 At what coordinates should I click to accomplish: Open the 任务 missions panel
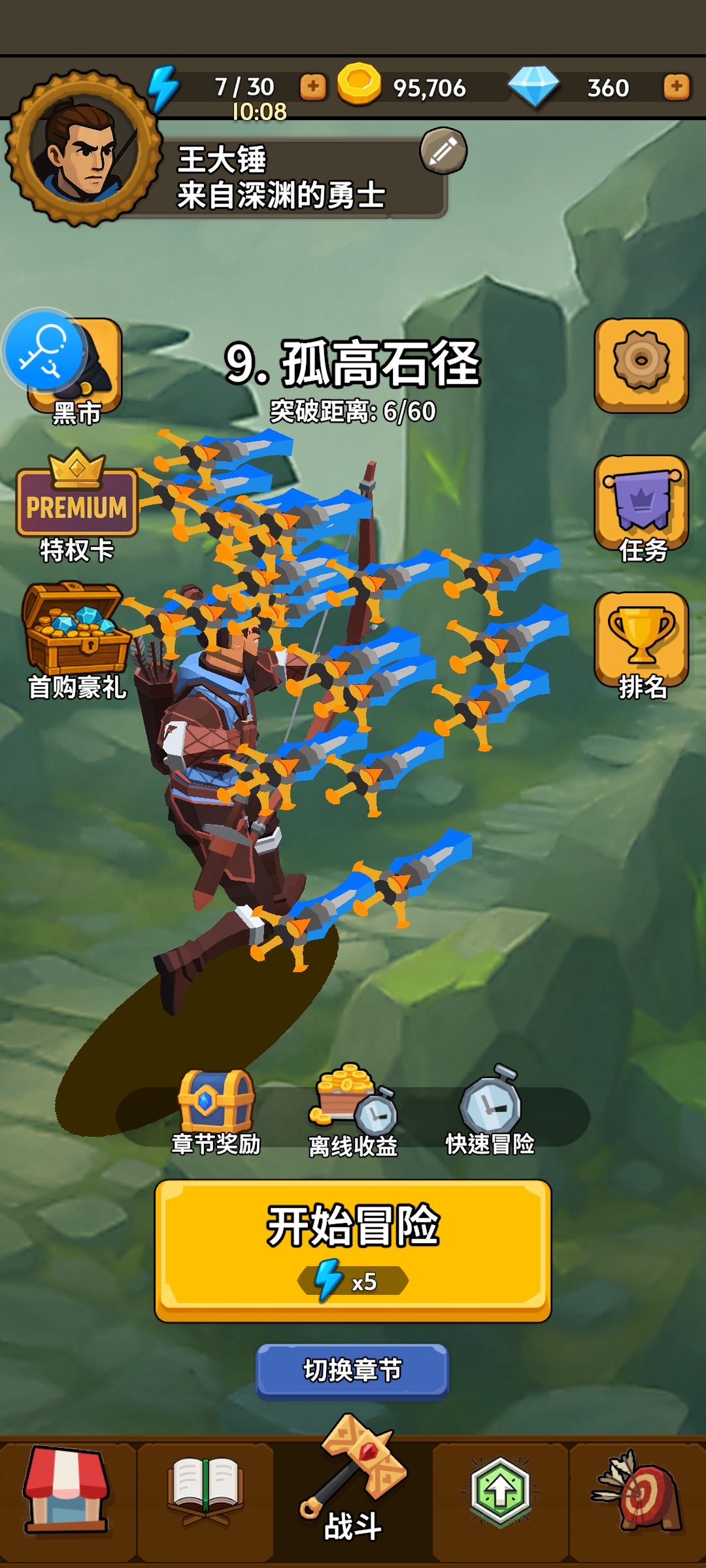(641, 506)
